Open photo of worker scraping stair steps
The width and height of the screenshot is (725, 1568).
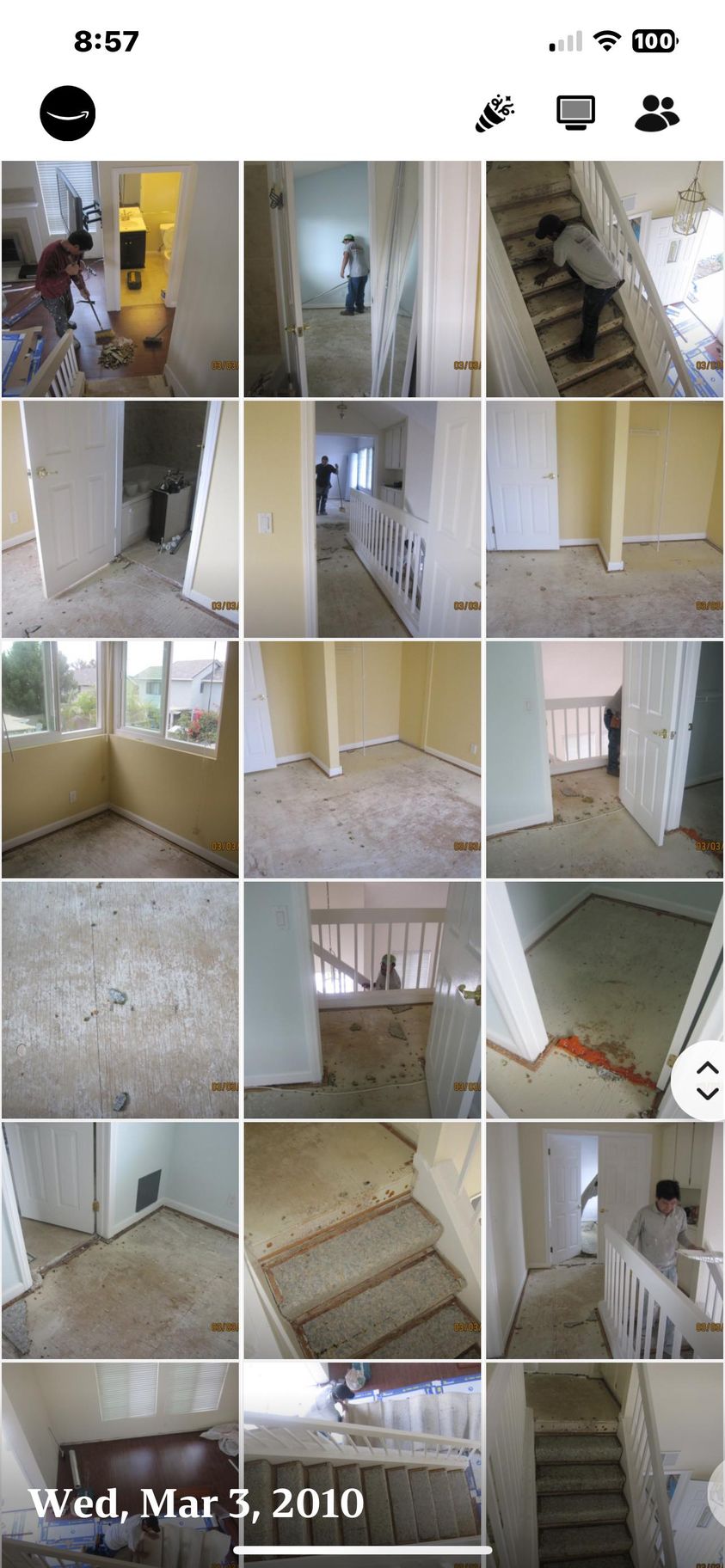point(605,279)
